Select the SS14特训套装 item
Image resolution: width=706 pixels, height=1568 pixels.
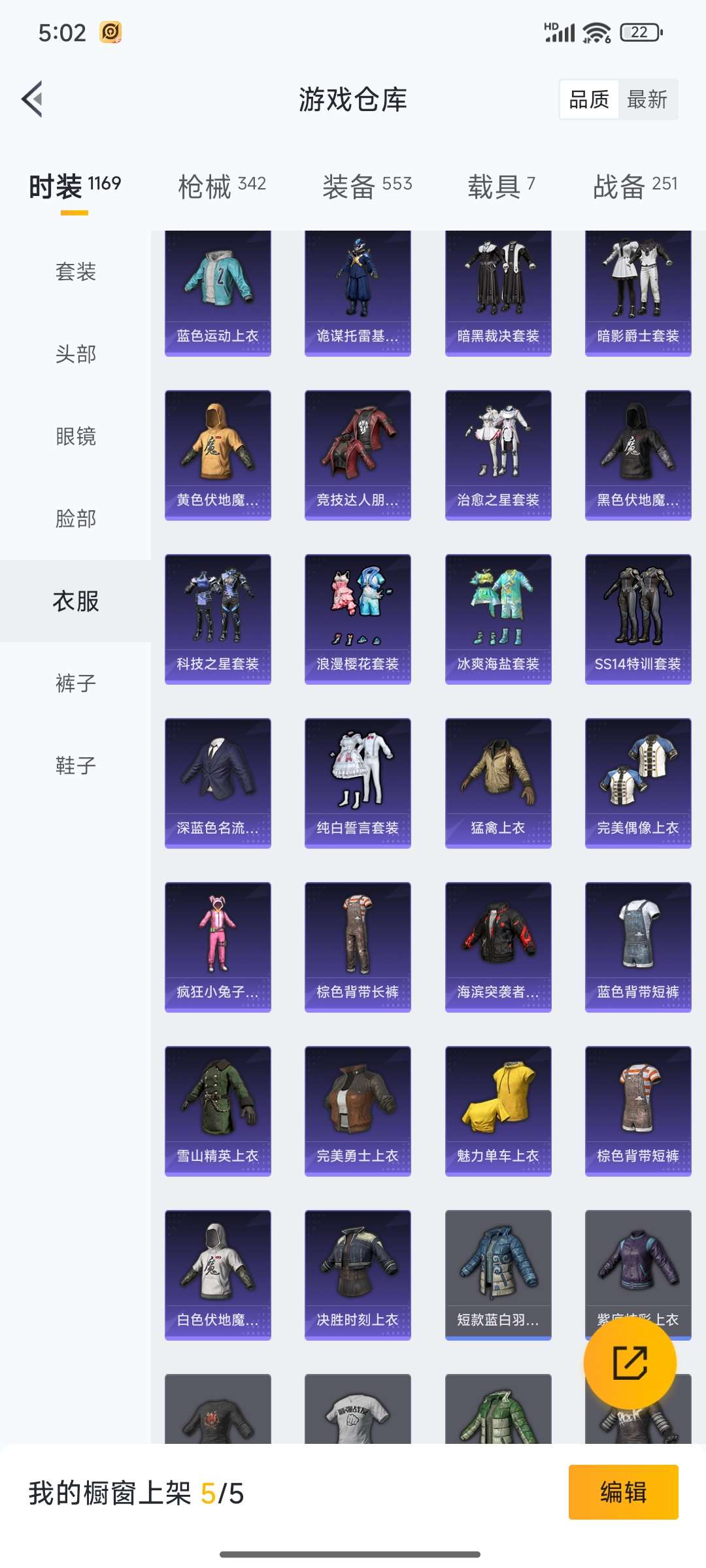(637, 617)
